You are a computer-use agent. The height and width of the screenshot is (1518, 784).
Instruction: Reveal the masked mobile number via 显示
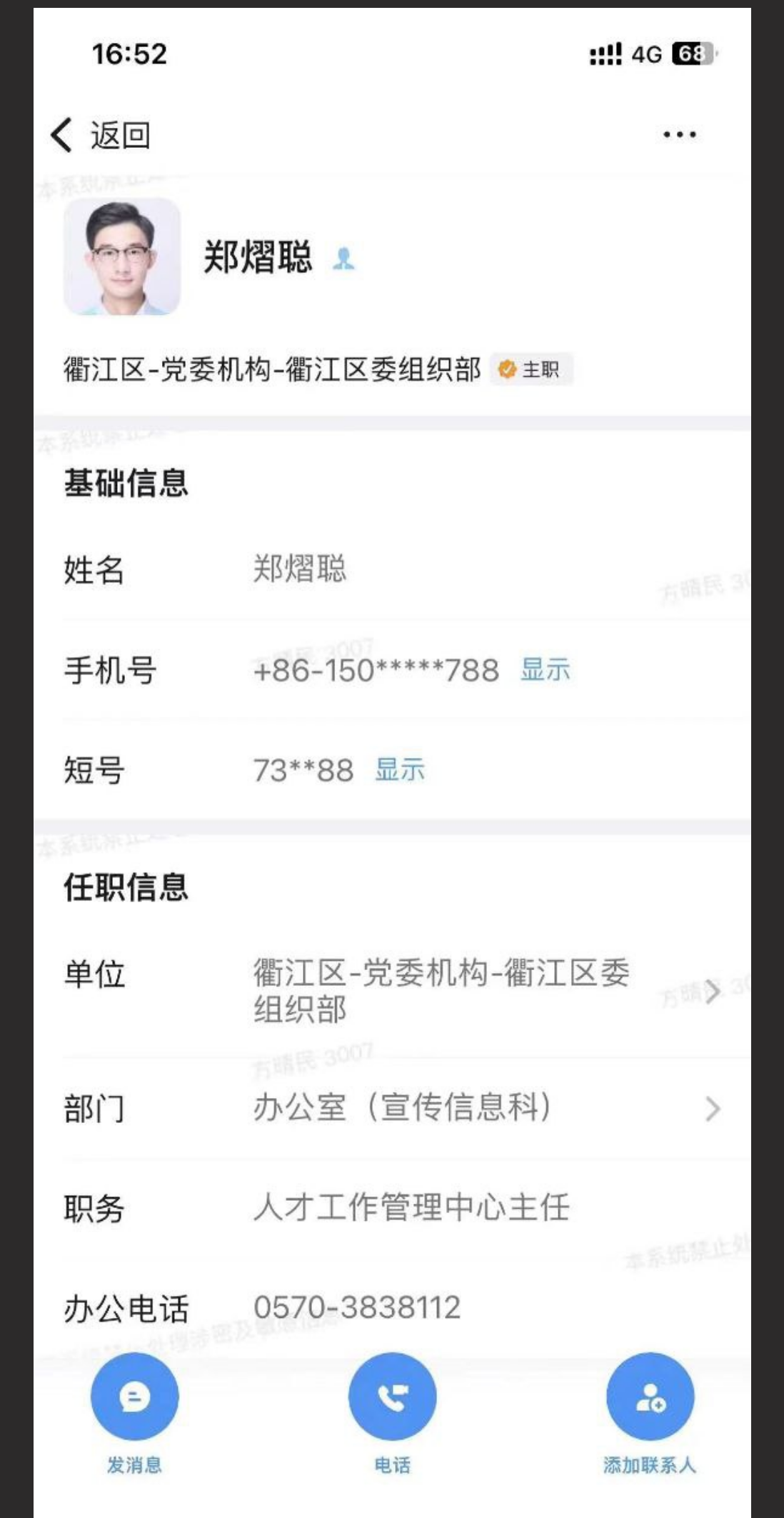pyautogui.click(x=546, y=670)
